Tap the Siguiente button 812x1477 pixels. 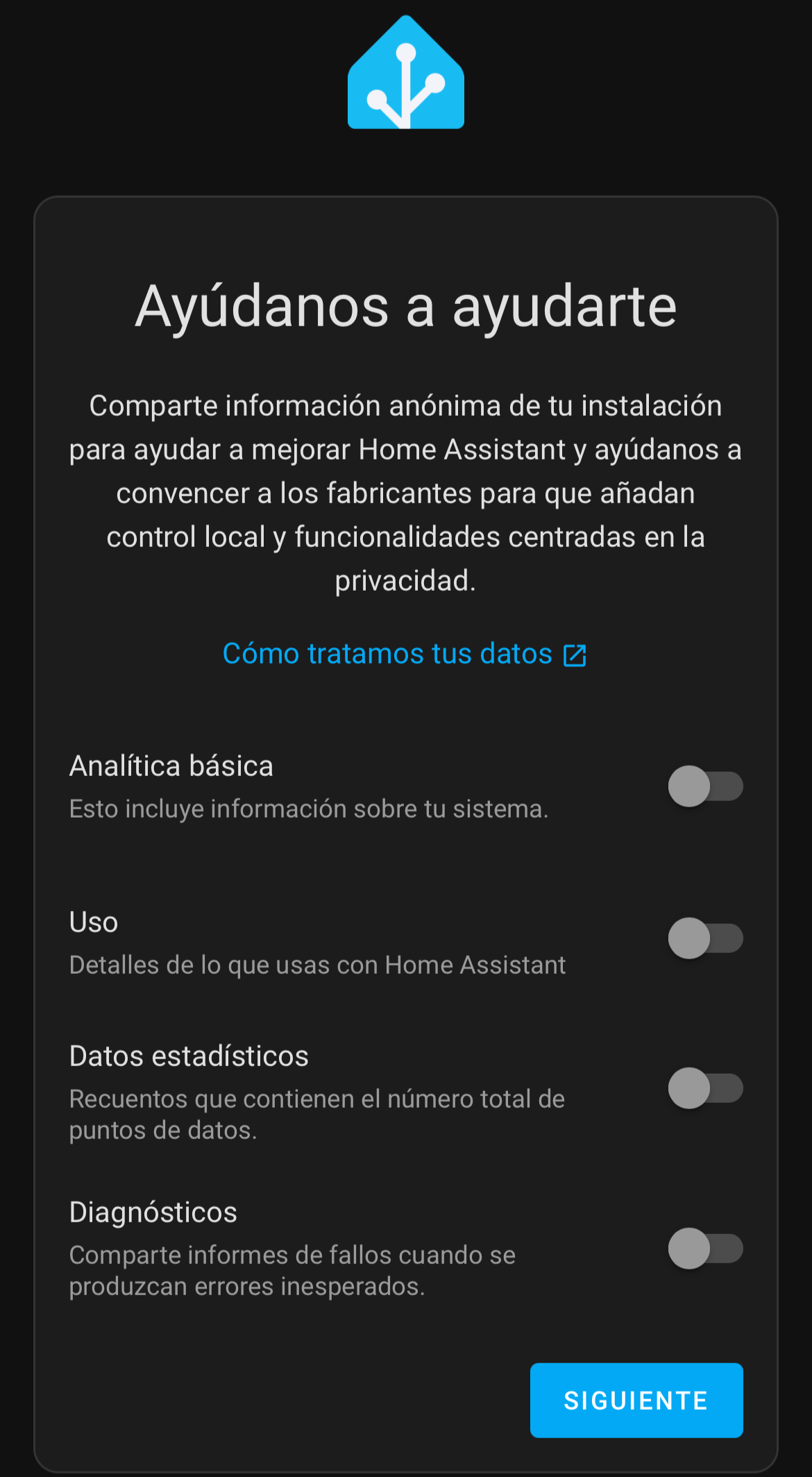tap(636, 1400)
